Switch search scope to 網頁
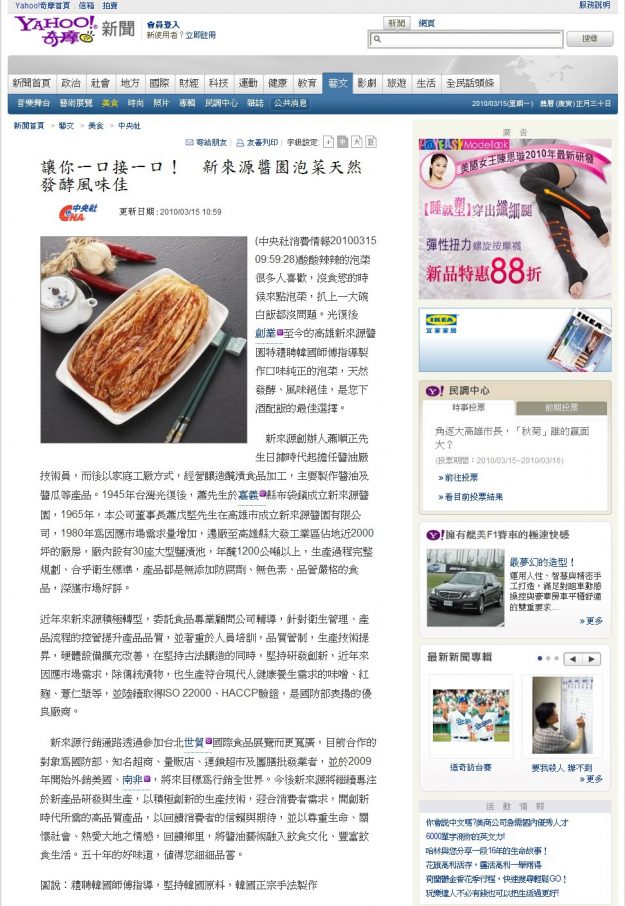Viewport: 625px width, 906px height. coord(427,23)
